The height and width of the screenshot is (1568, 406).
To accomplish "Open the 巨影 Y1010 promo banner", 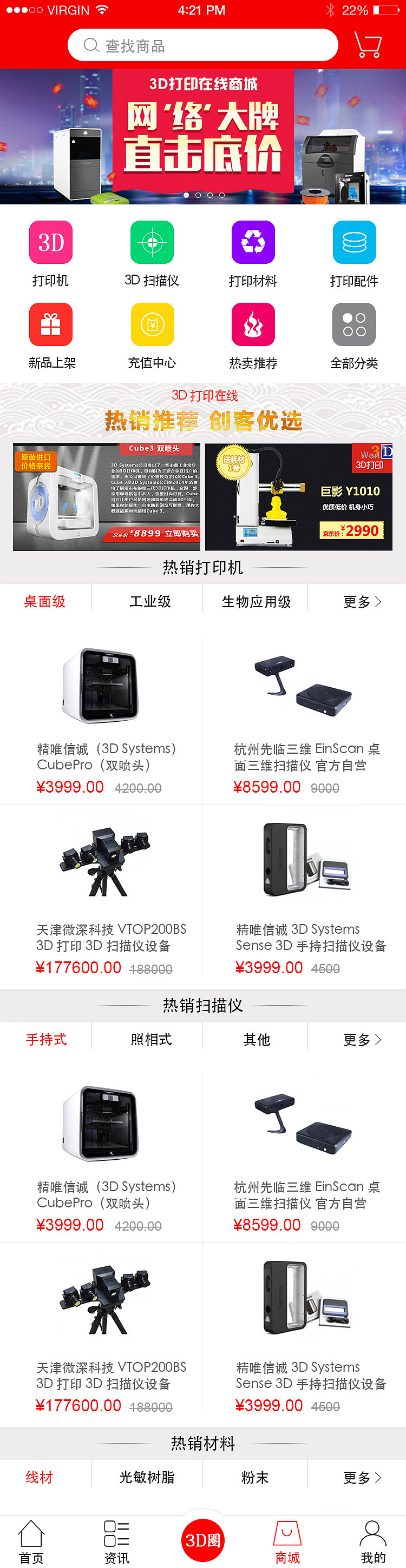I will tap(299, 497).
